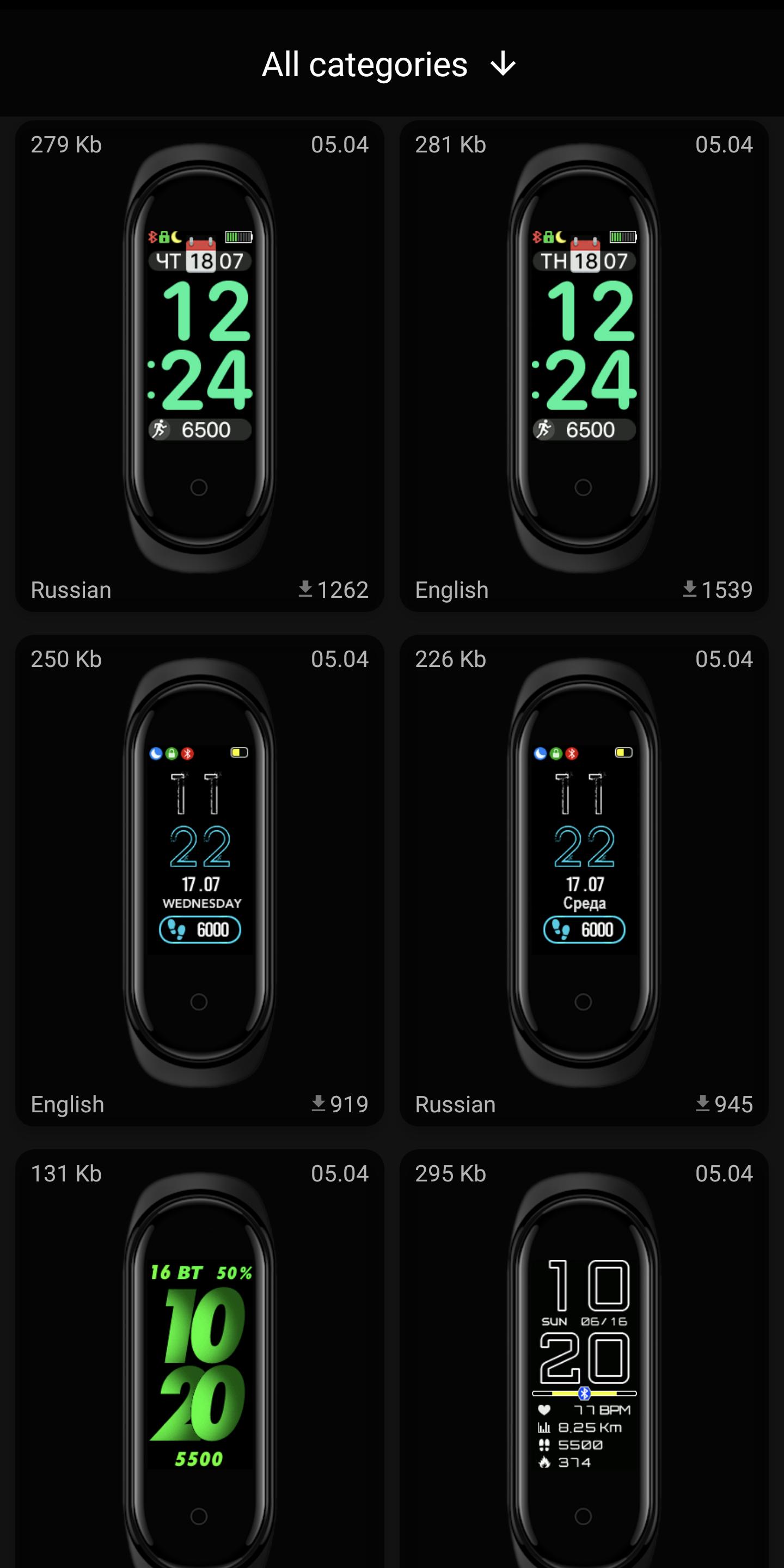The image size is (784, 1568).
Task: Click the 05.04 date on the 281 Kb face
Action: tap(724, 144)
